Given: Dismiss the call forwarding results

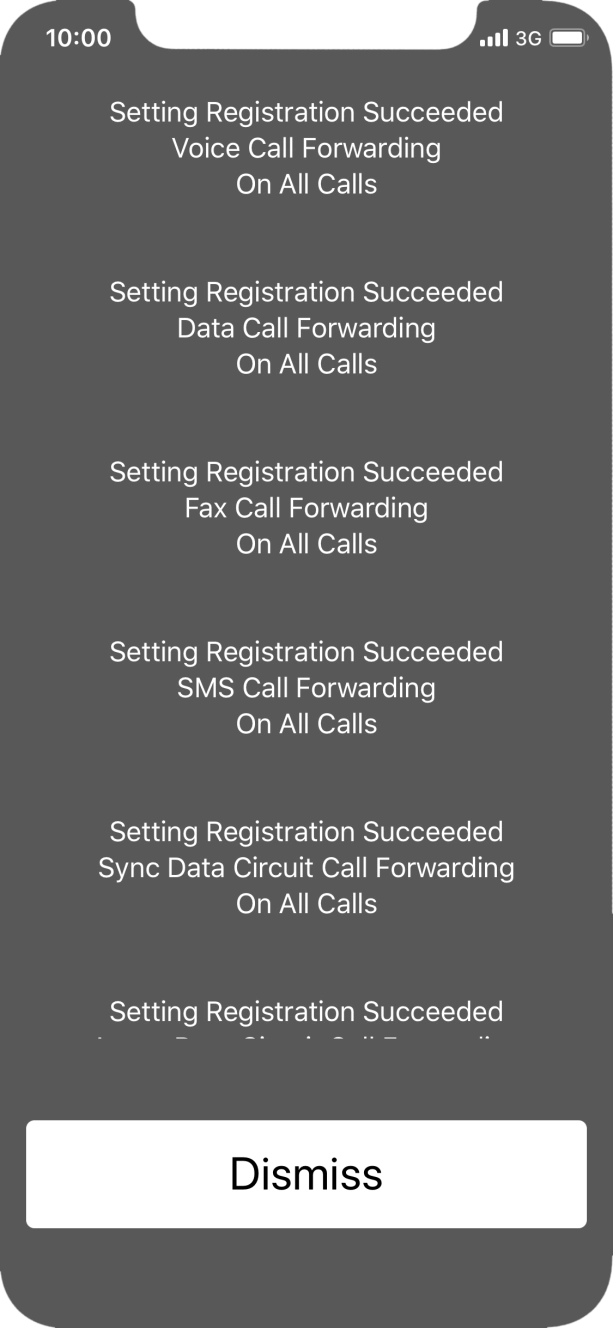Looking at the screenshot, I should click(x=306, y=1174).
